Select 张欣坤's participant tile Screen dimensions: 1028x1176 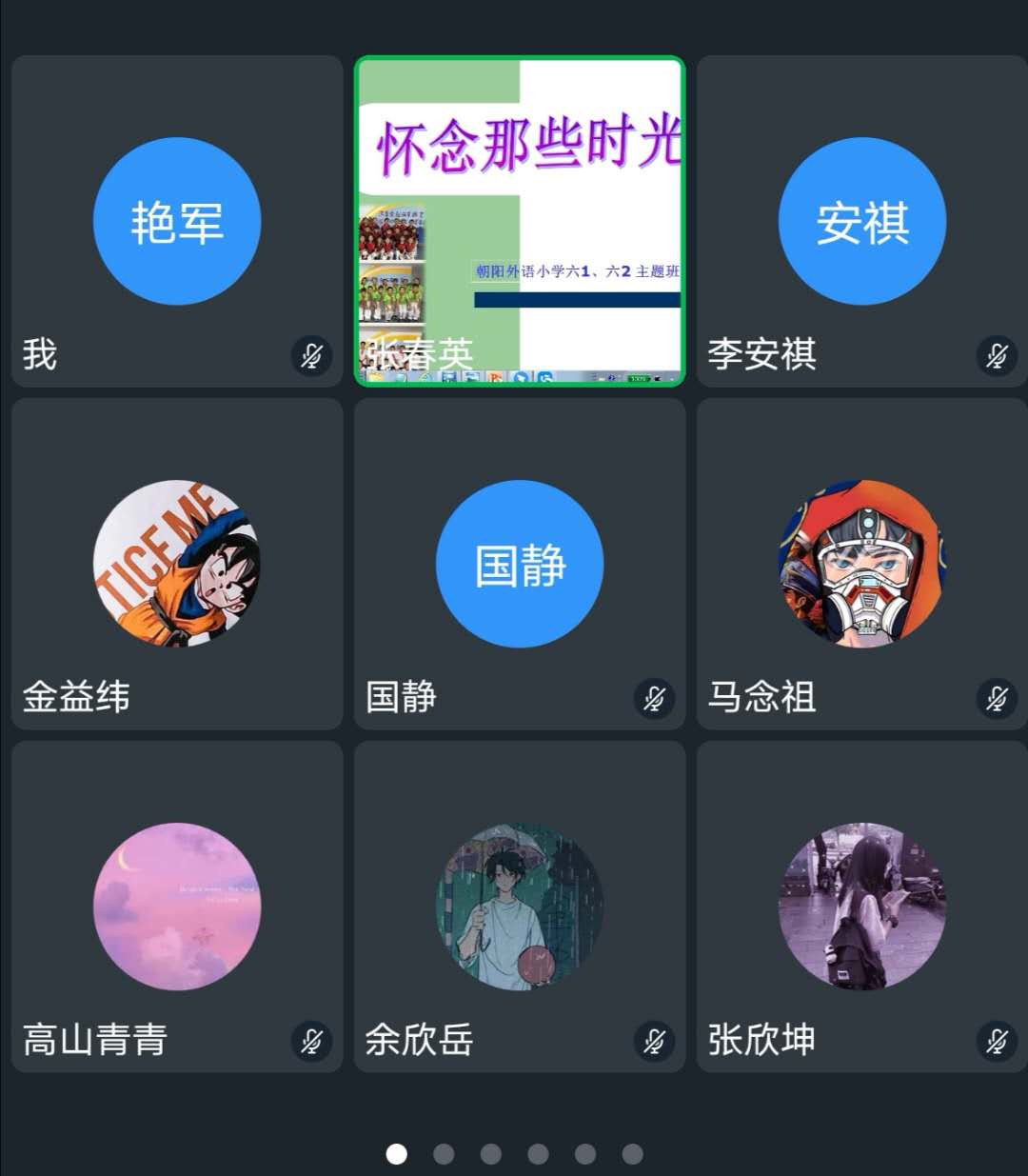pos(861,907)
